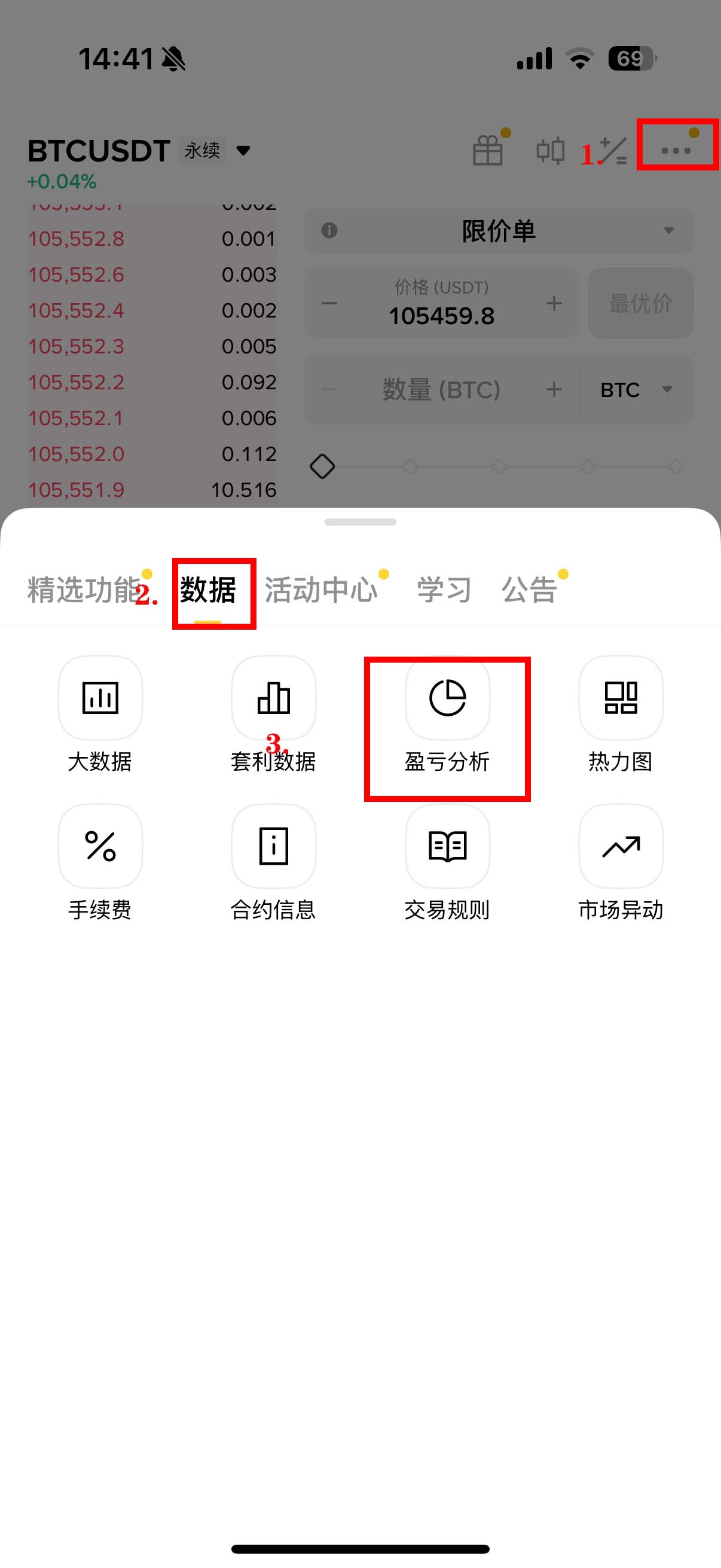Viewport: 721px width, 1568px height.
Task: Expand the BTCUSDT pair dropdown
Action: coord(243,150)
